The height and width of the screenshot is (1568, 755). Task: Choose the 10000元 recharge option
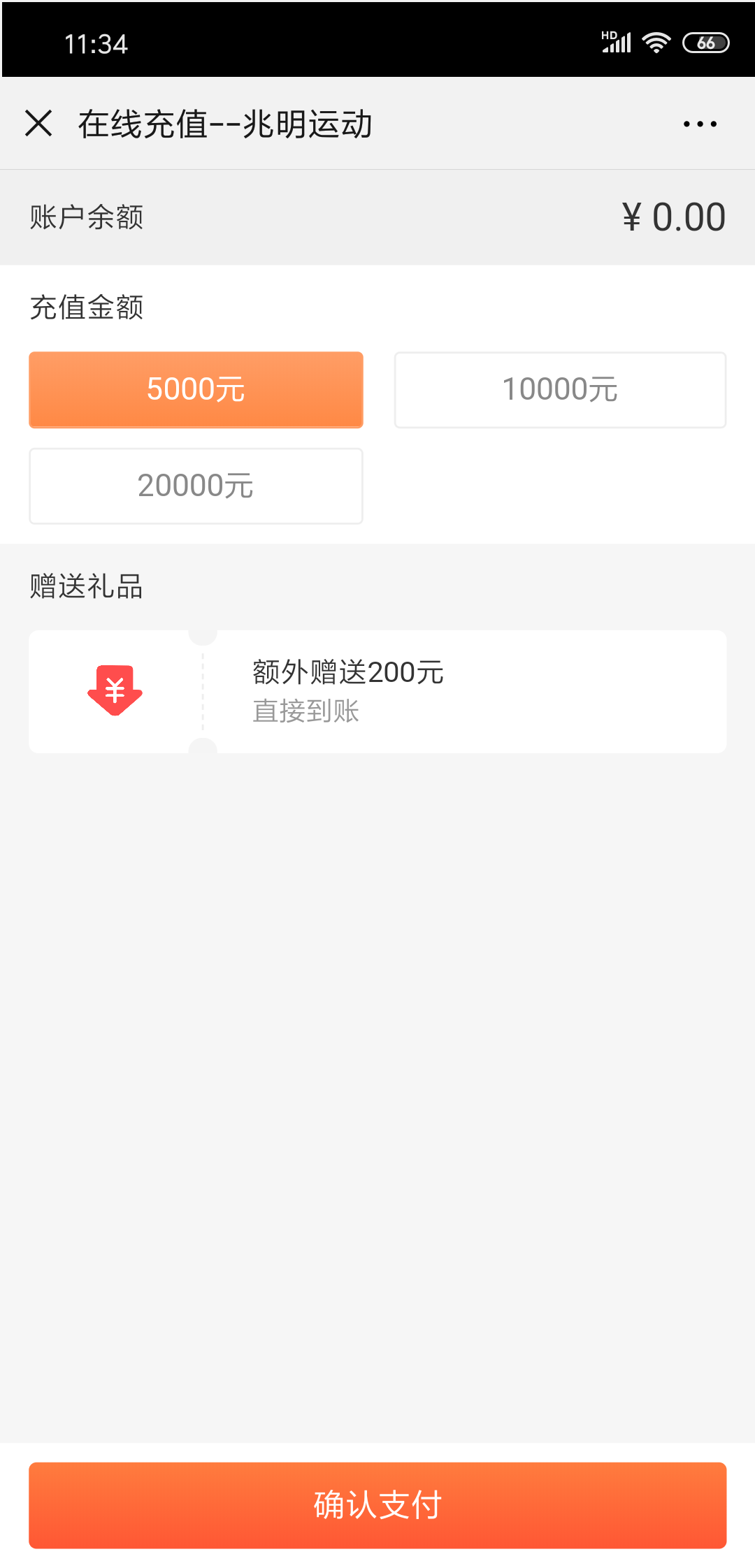tap(560, 389)
